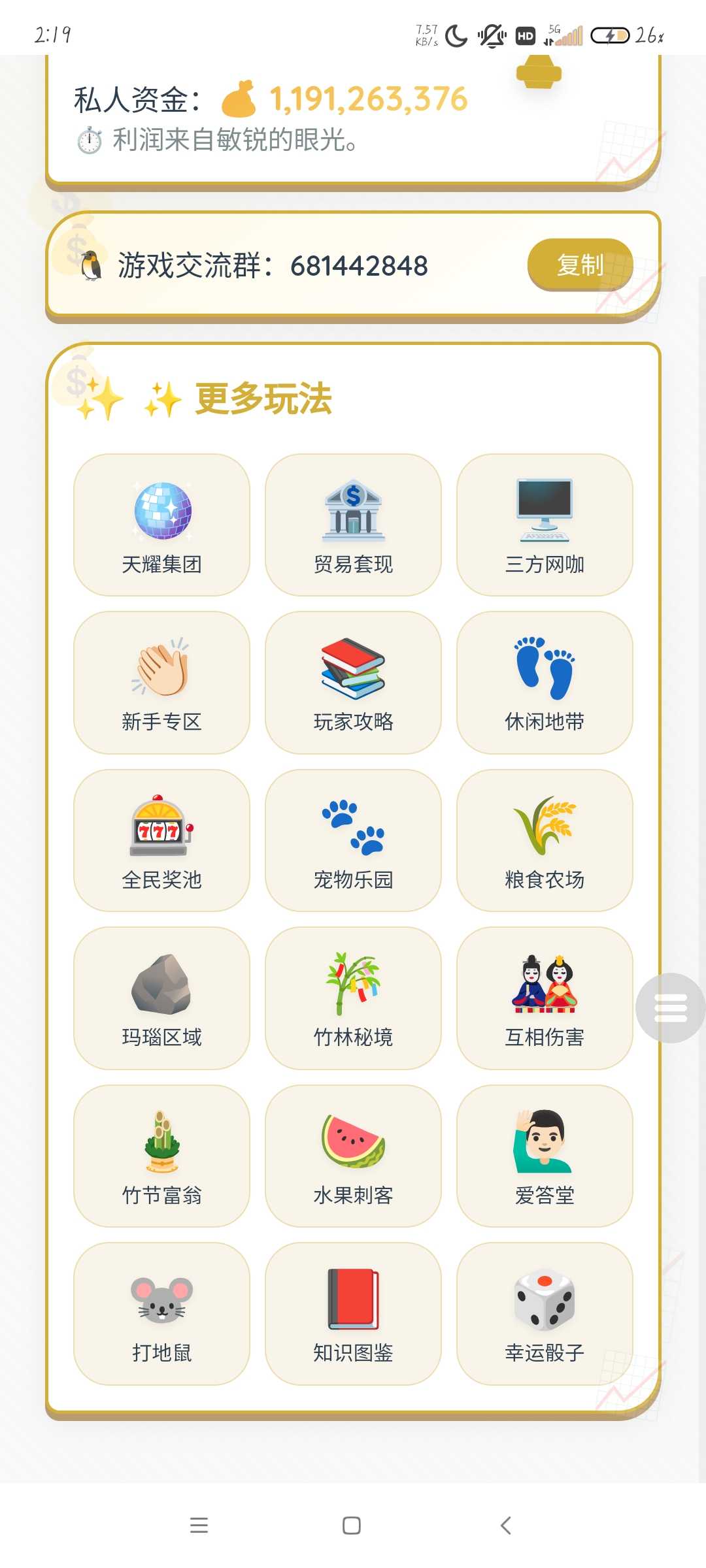The image size is (706, 1568).
Task: Open the 天耀集团 game tile
Action: (161, 525)
